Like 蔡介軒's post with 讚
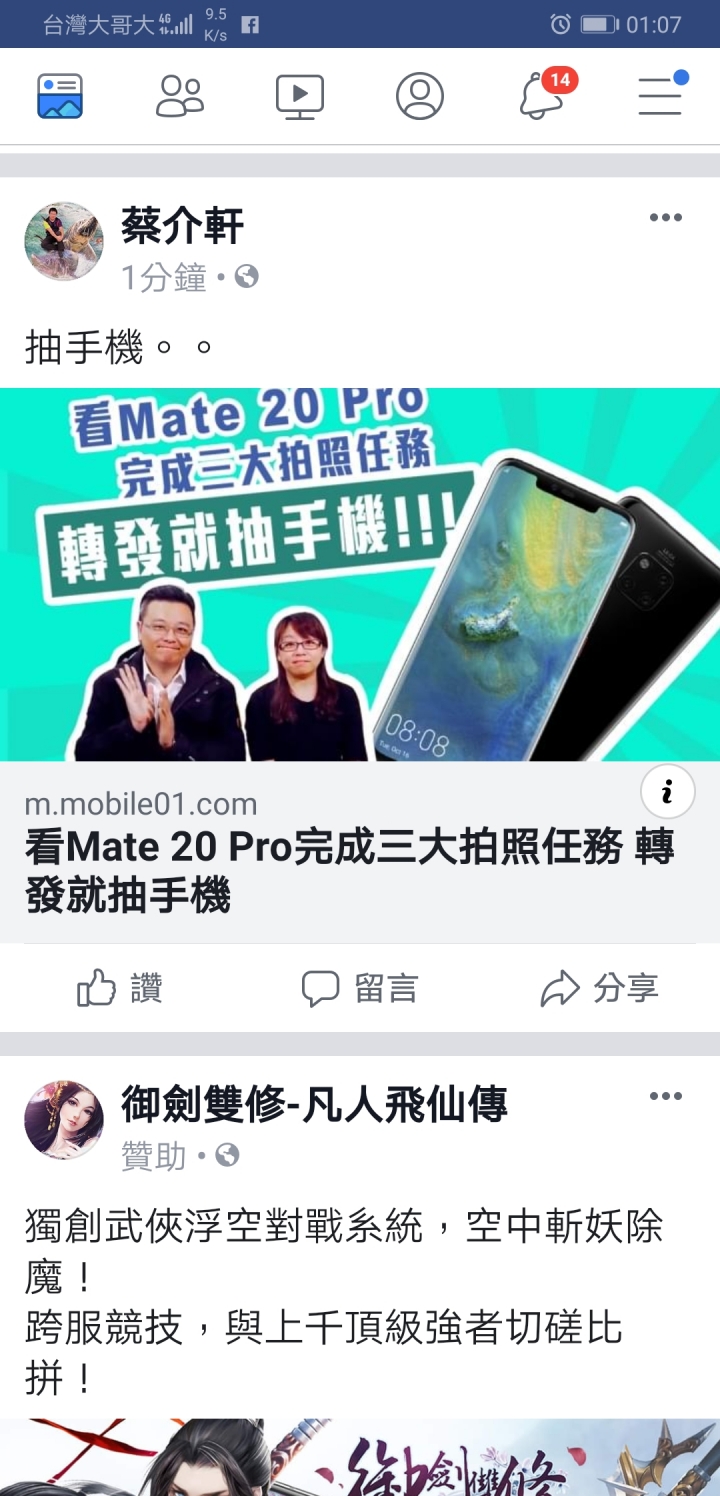This screenshot has width=720, height=1496. (120, 989)
